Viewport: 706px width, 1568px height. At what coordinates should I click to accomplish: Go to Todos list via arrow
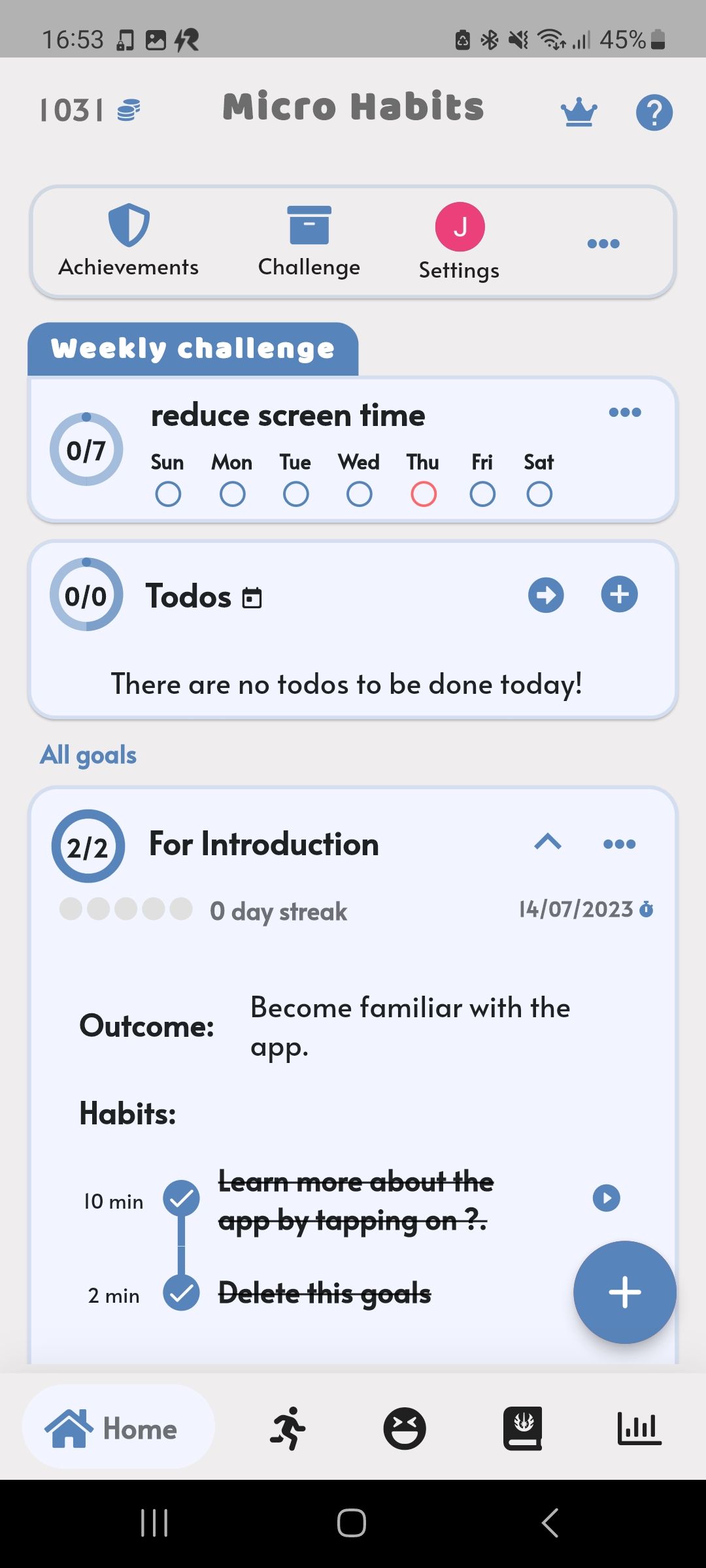pyautogui.click(x=546, y=595)
